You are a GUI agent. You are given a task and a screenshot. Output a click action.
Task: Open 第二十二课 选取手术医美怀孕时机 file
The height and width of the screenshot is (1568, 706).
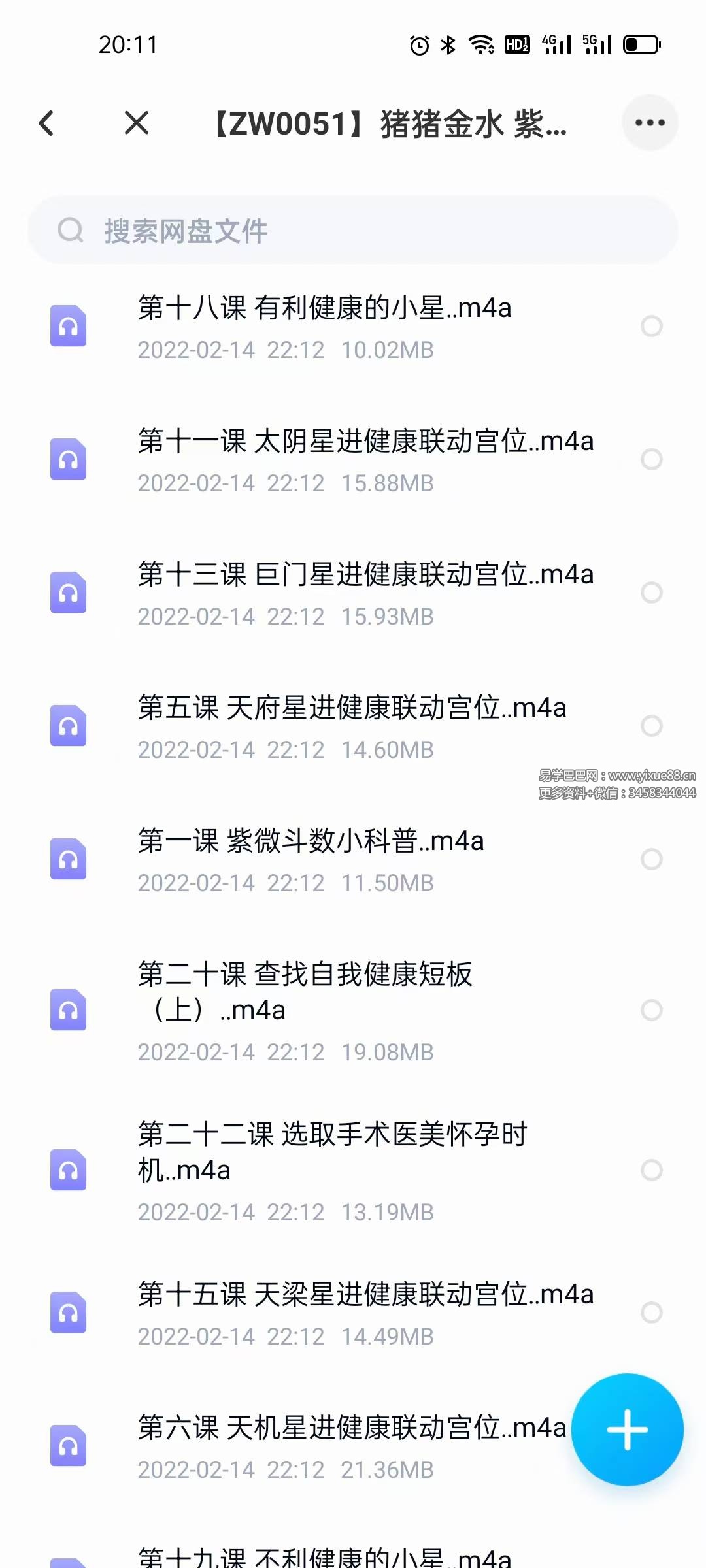[332, 1151]
